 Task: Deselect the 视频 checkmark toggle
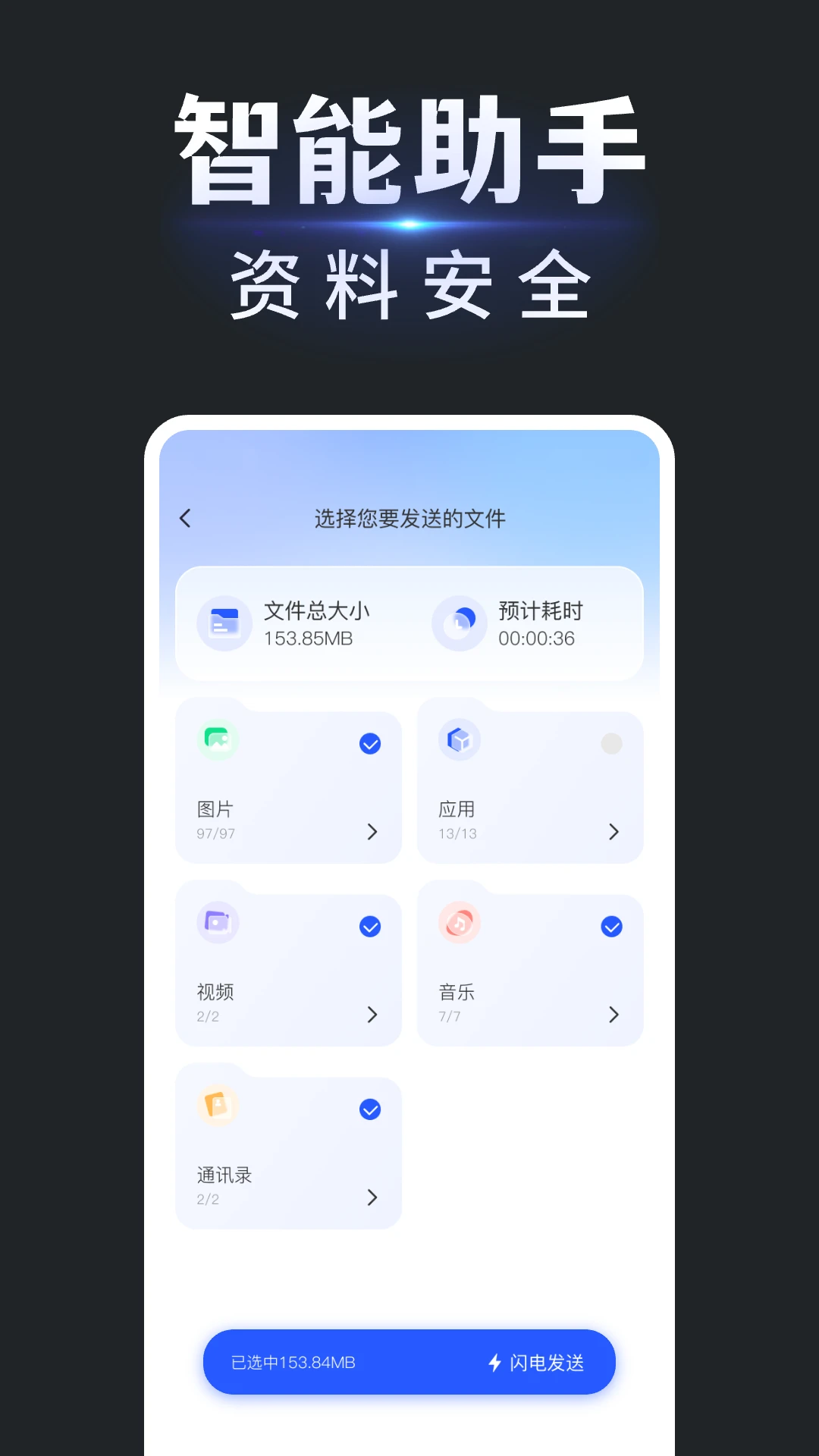point(369,927)
